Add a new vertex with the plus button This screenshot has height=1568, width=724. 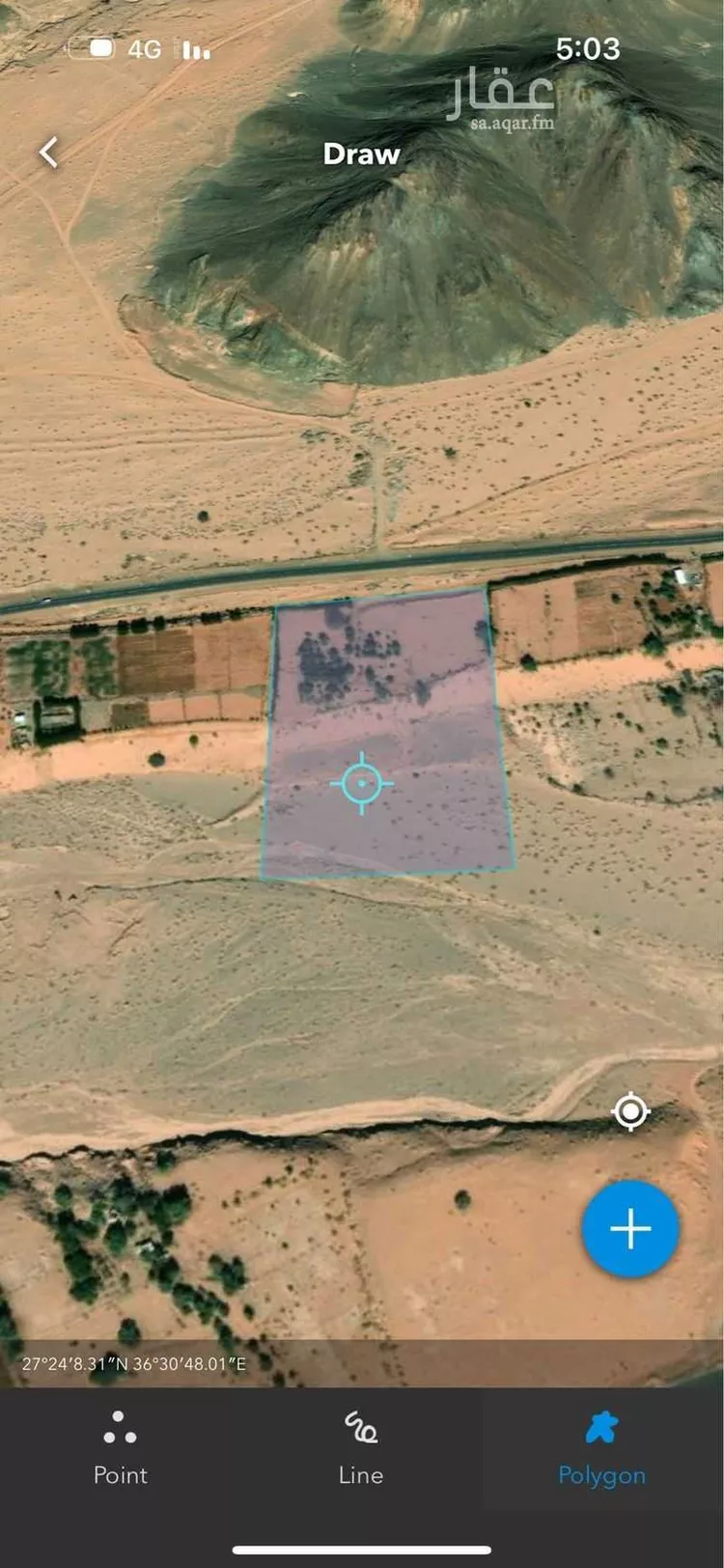pos(630,1229)
